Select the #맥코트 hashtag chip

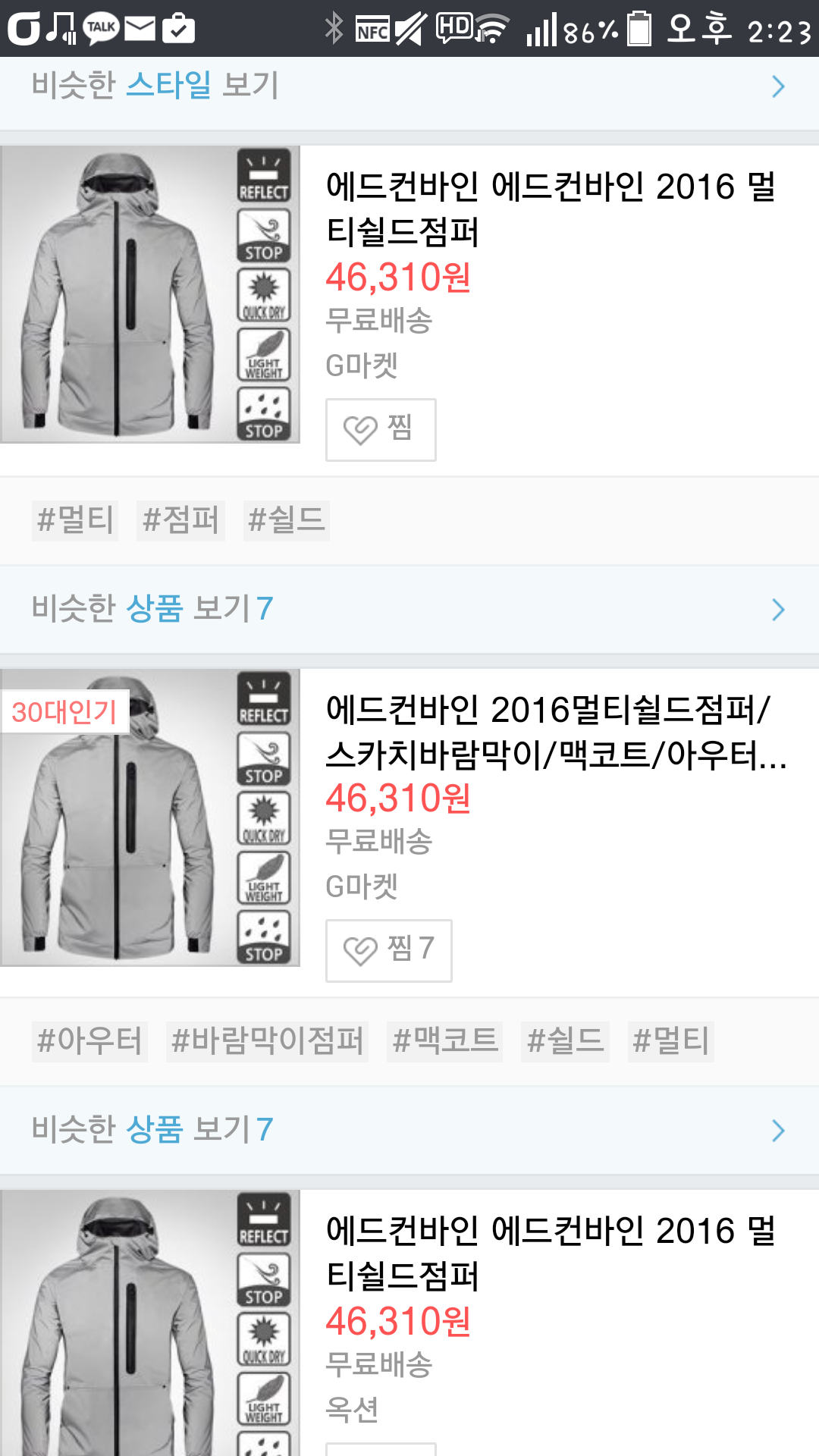444,1041
